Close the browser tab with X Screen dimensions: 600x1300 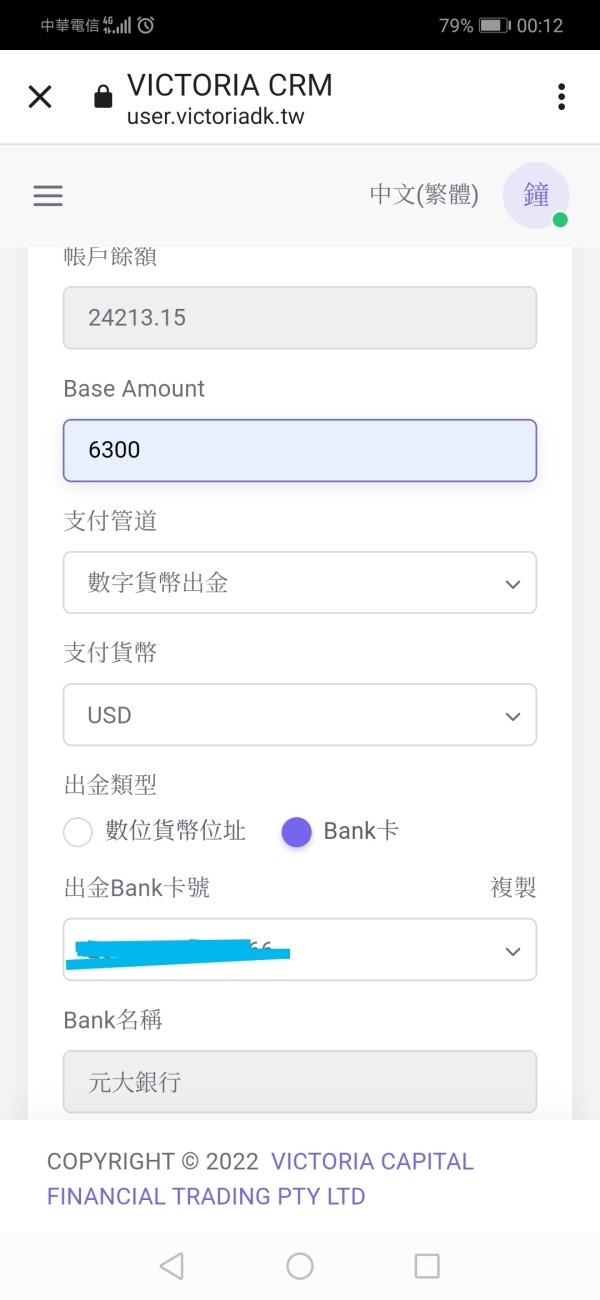(x=40, y=97)
